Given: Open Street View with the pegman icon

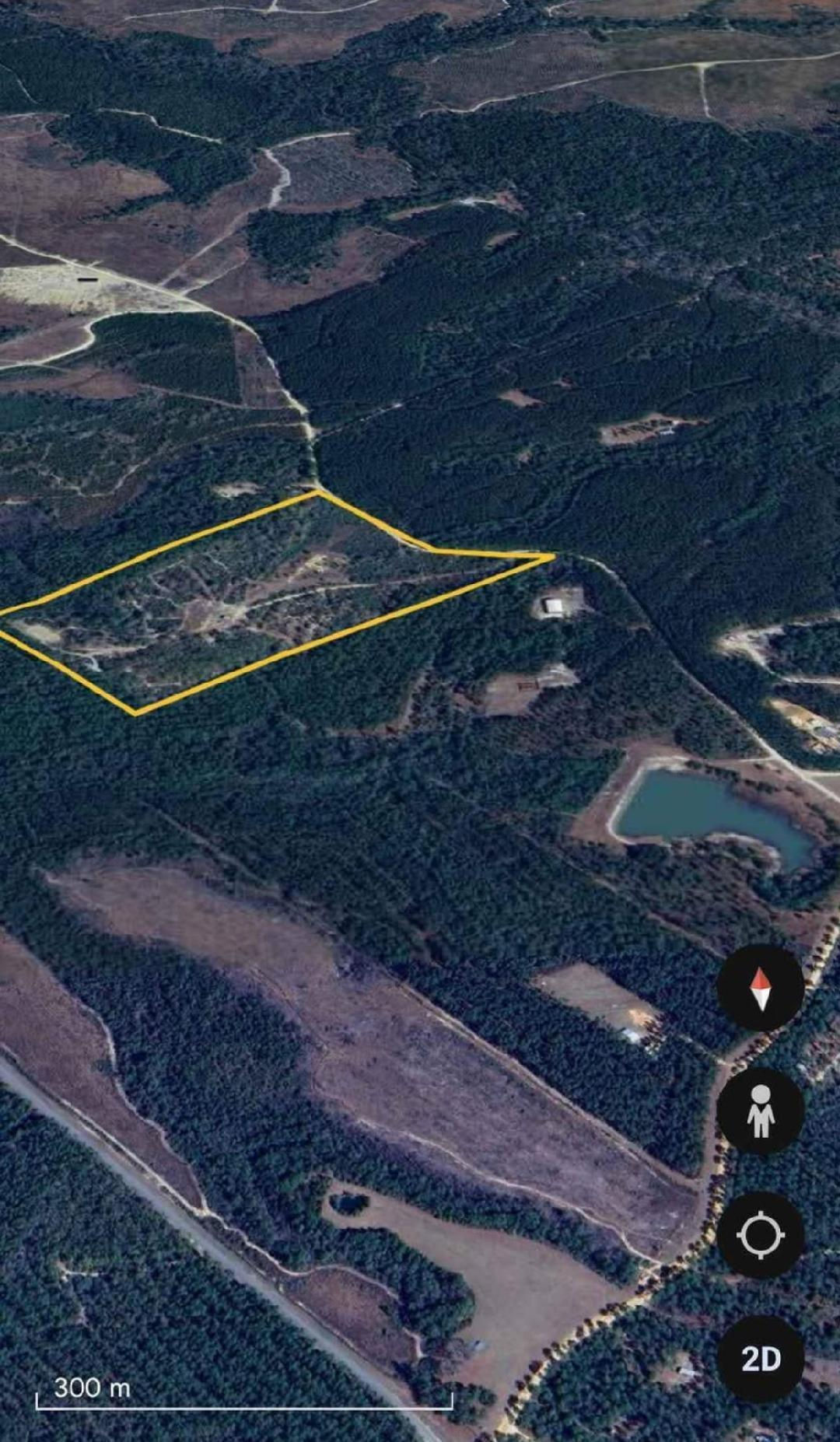Looking at the screenshot, I should [x=760, y=1111].
